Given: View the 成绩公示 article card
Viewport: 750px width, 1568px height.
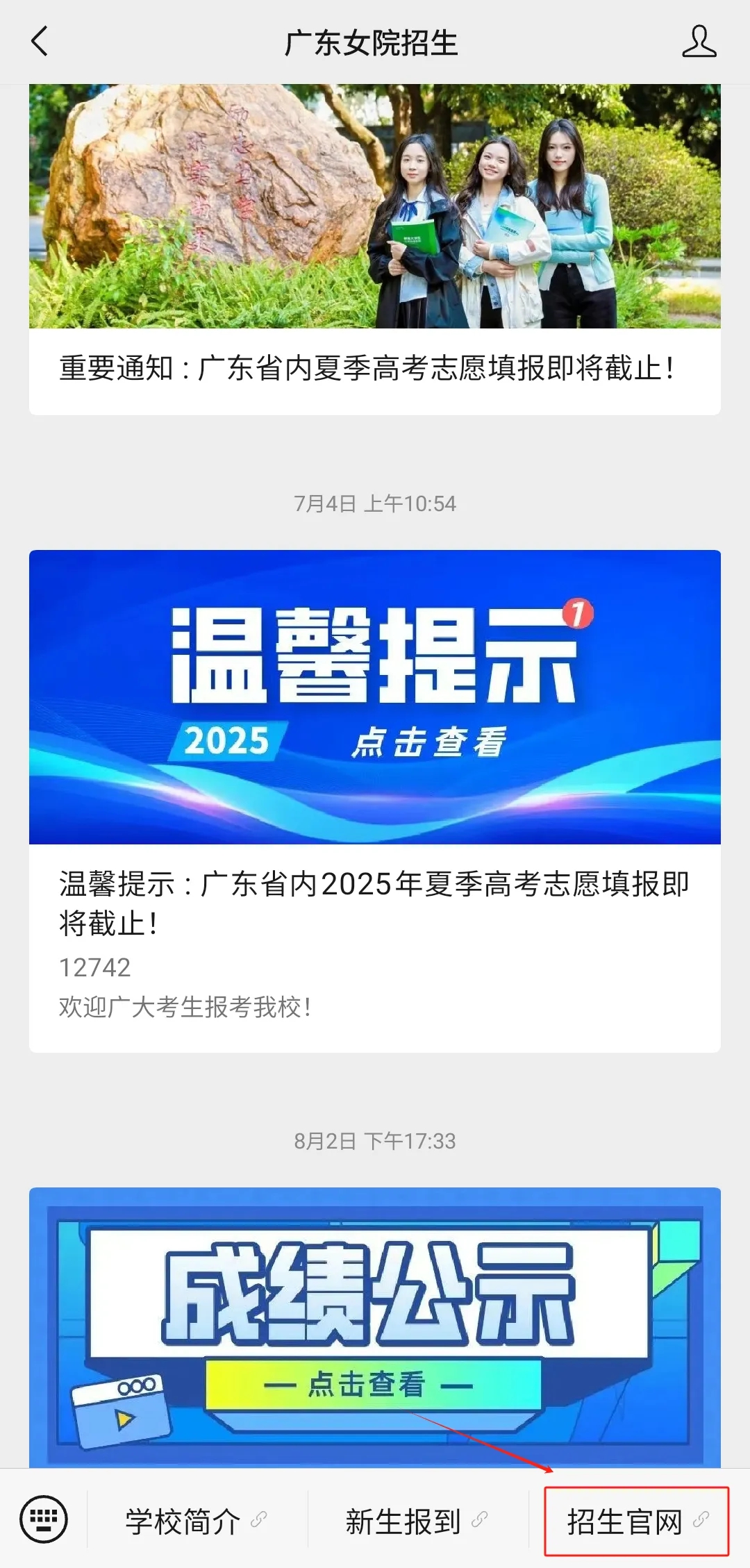Looking at the screenshot, I should 374,1326.
